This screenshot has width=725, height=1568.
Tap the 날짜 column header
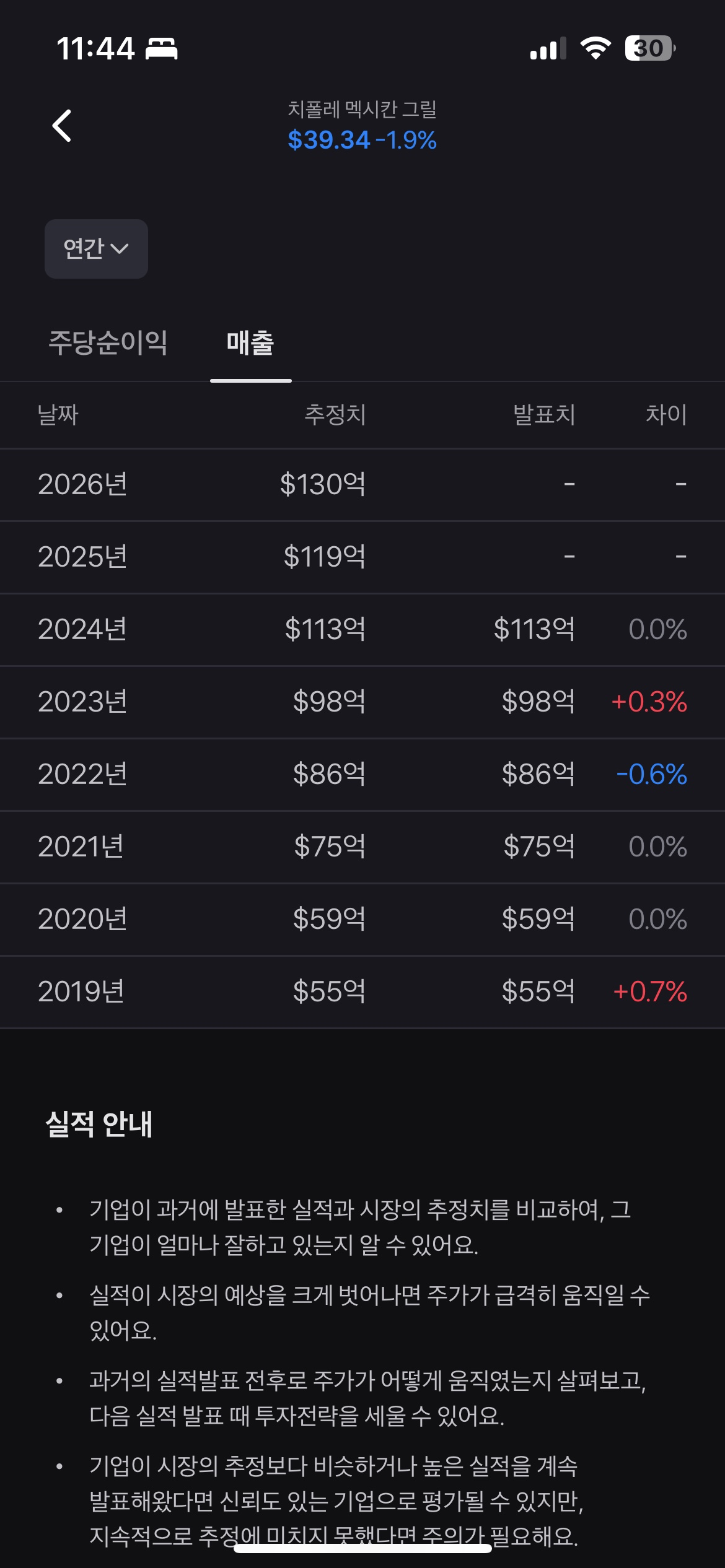(x=58, y=416)
